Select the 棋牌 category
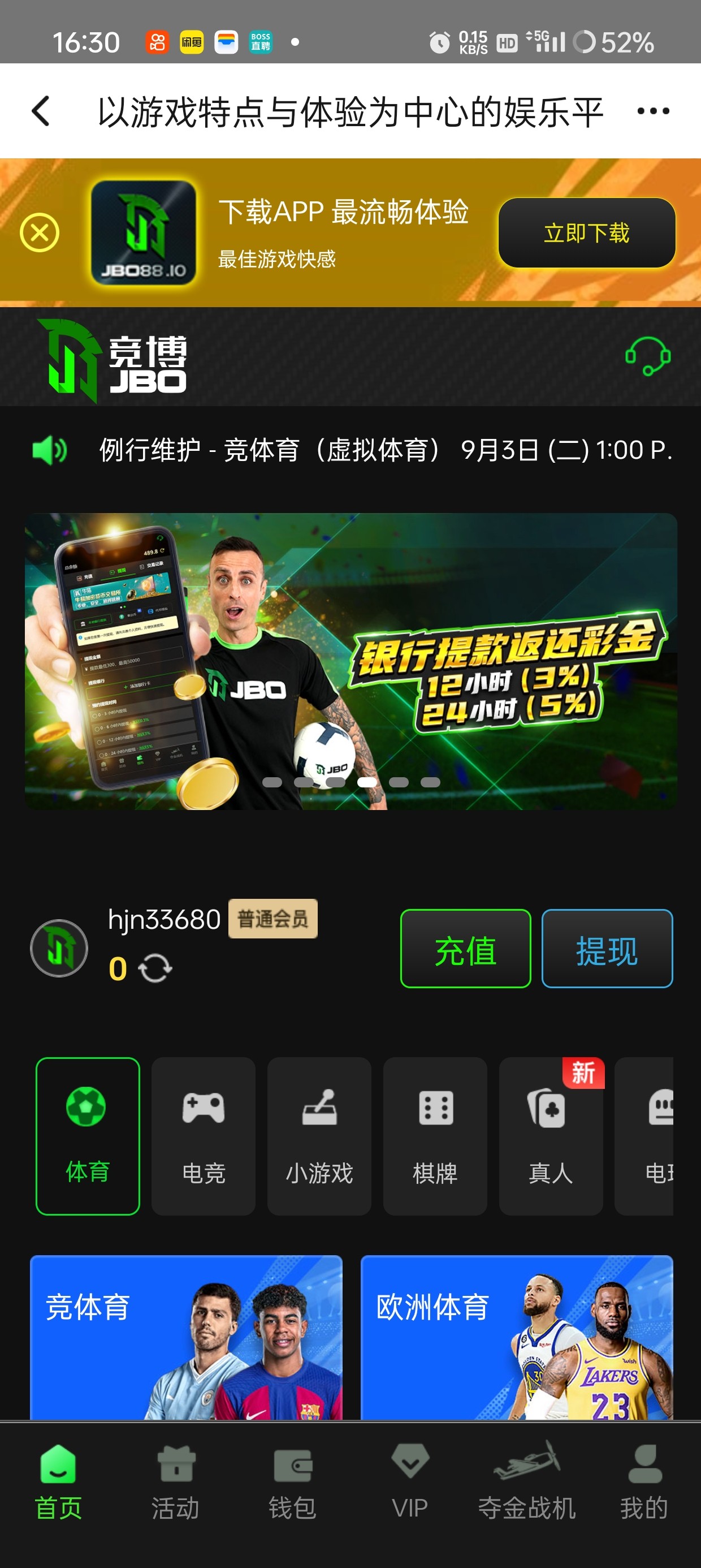 pos(435,1136)
